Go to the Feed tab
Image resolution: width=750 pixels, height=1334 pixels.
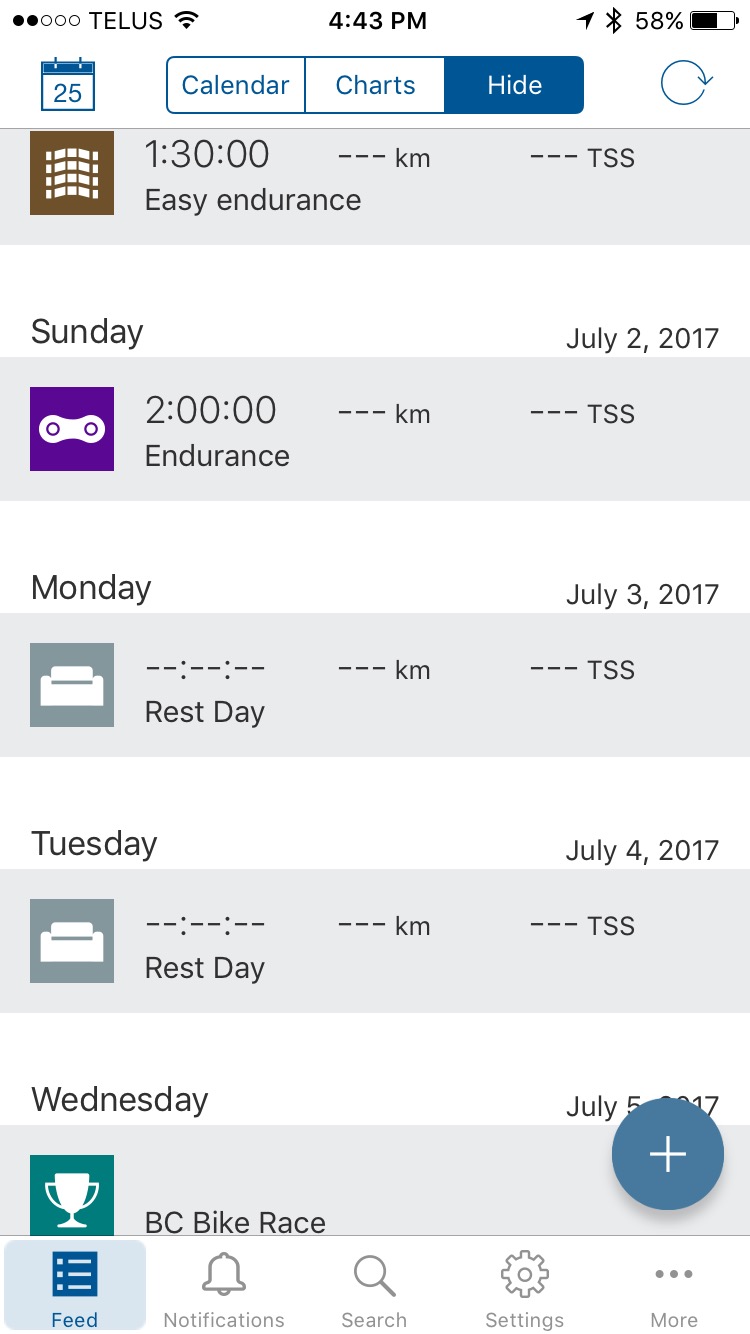click(75, 1286)
